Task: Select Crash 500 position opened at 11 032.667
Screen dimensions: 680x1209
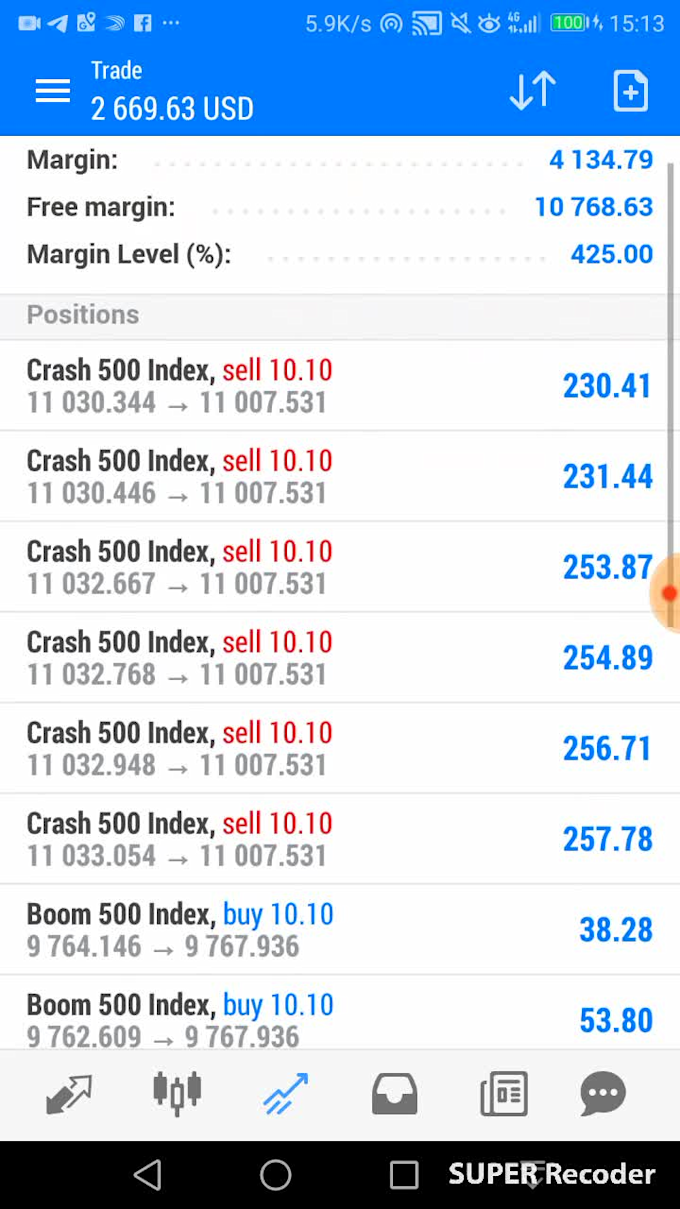Action: (340, 567)
